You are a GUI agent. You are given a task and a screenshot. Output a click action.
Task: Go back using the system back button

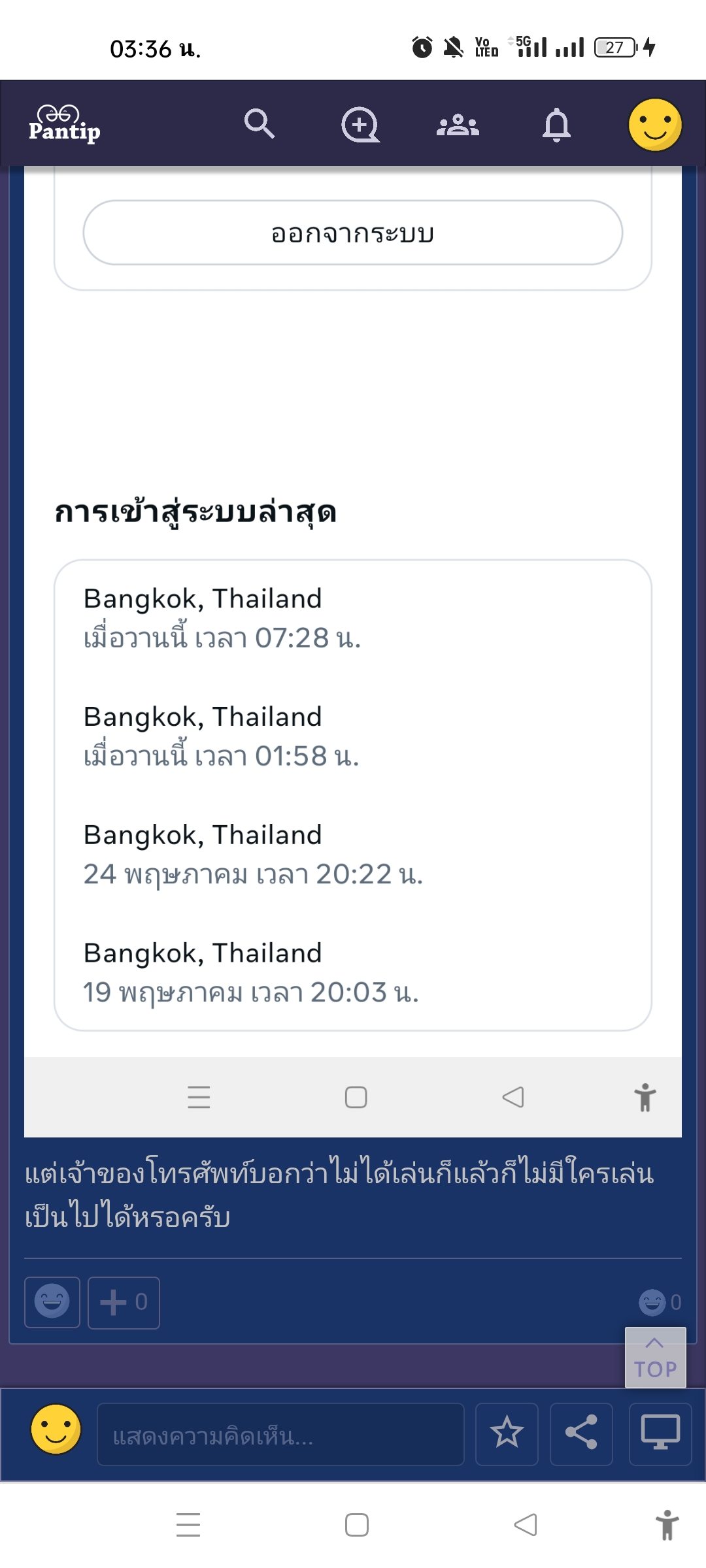point(526,1525)
